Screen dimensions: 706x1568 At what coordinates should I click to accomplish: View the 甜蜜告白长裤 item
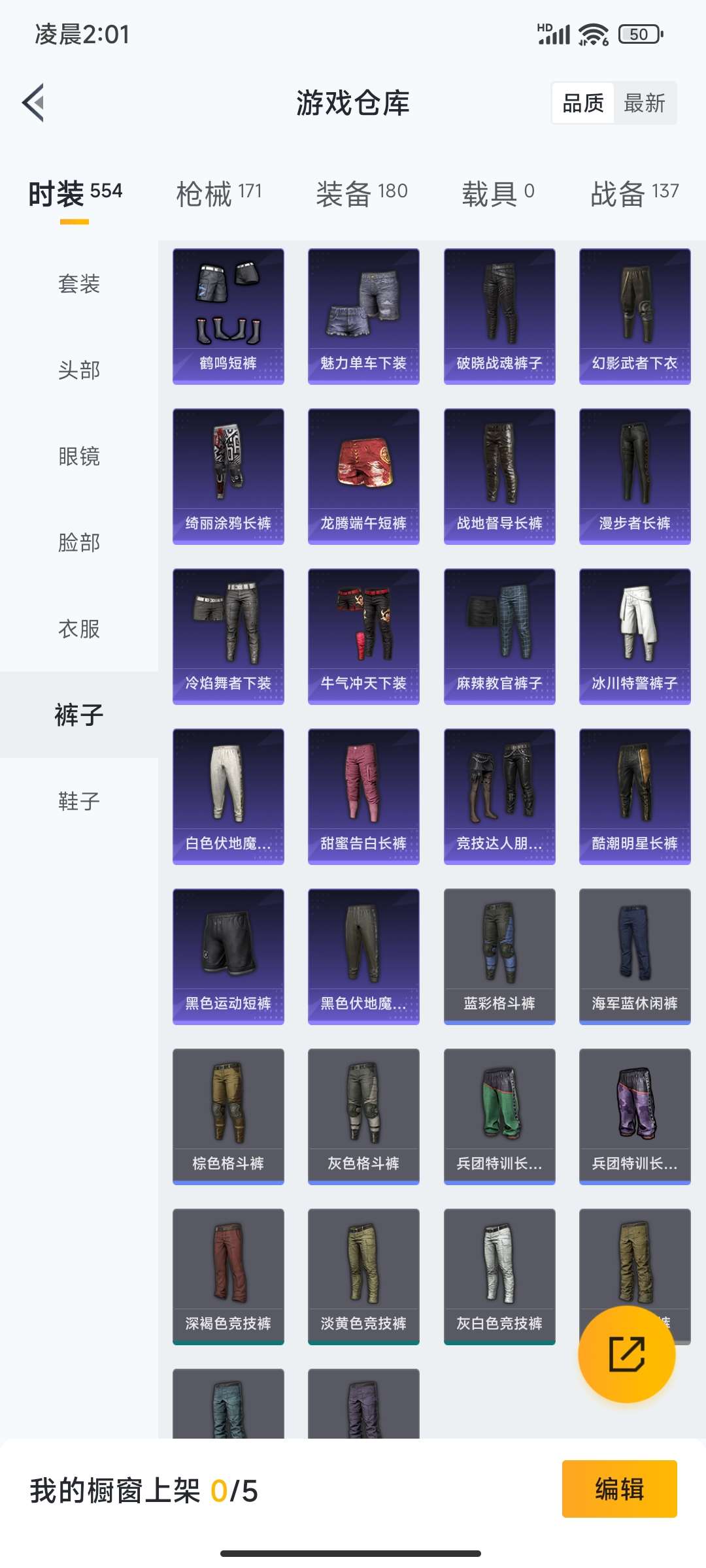363,796
